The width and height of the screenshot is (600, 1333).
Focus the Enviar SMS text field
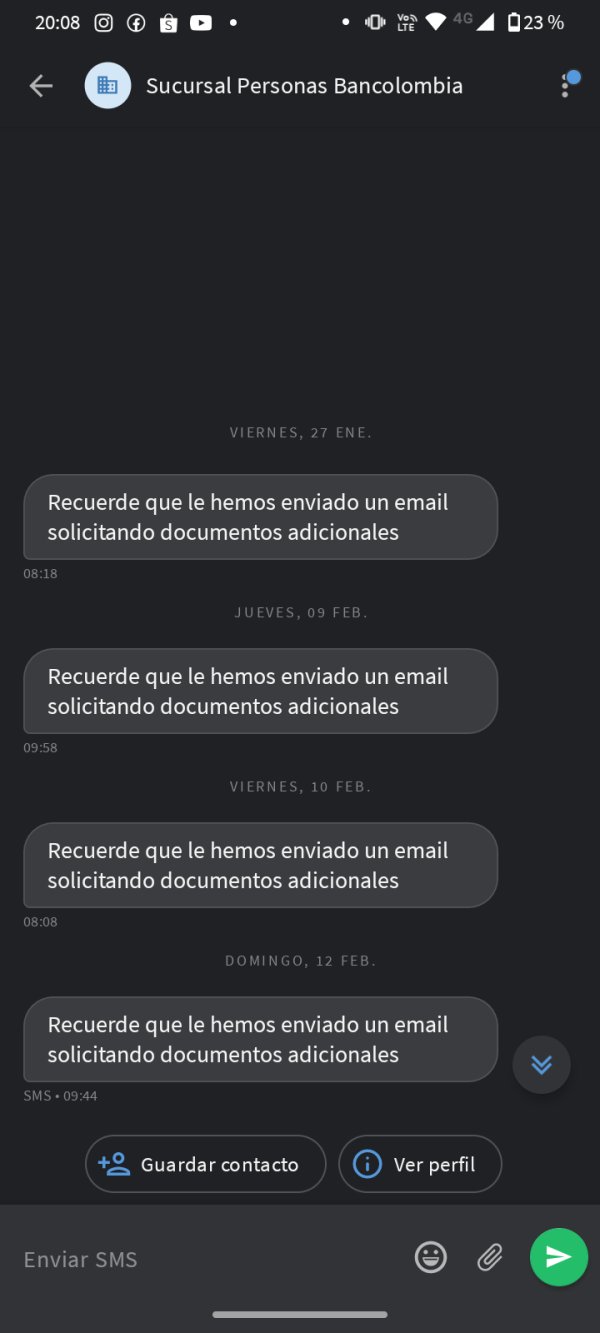click(x=210, y=1259)
